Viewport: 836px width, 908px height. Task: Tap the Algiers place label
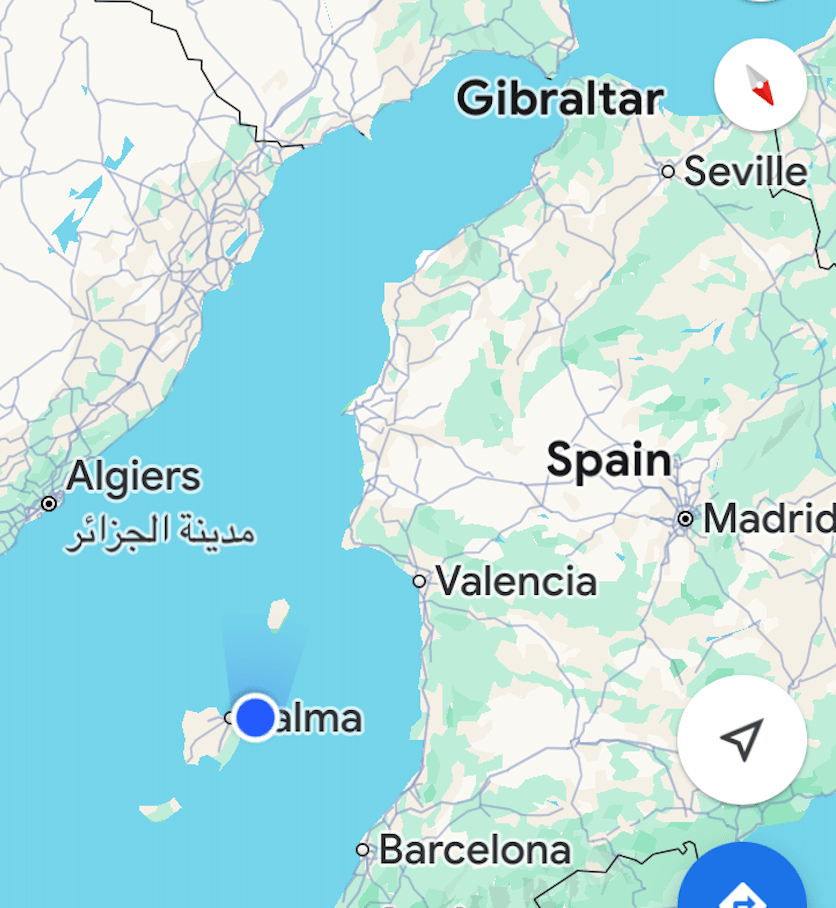click(x=133, y=477)
